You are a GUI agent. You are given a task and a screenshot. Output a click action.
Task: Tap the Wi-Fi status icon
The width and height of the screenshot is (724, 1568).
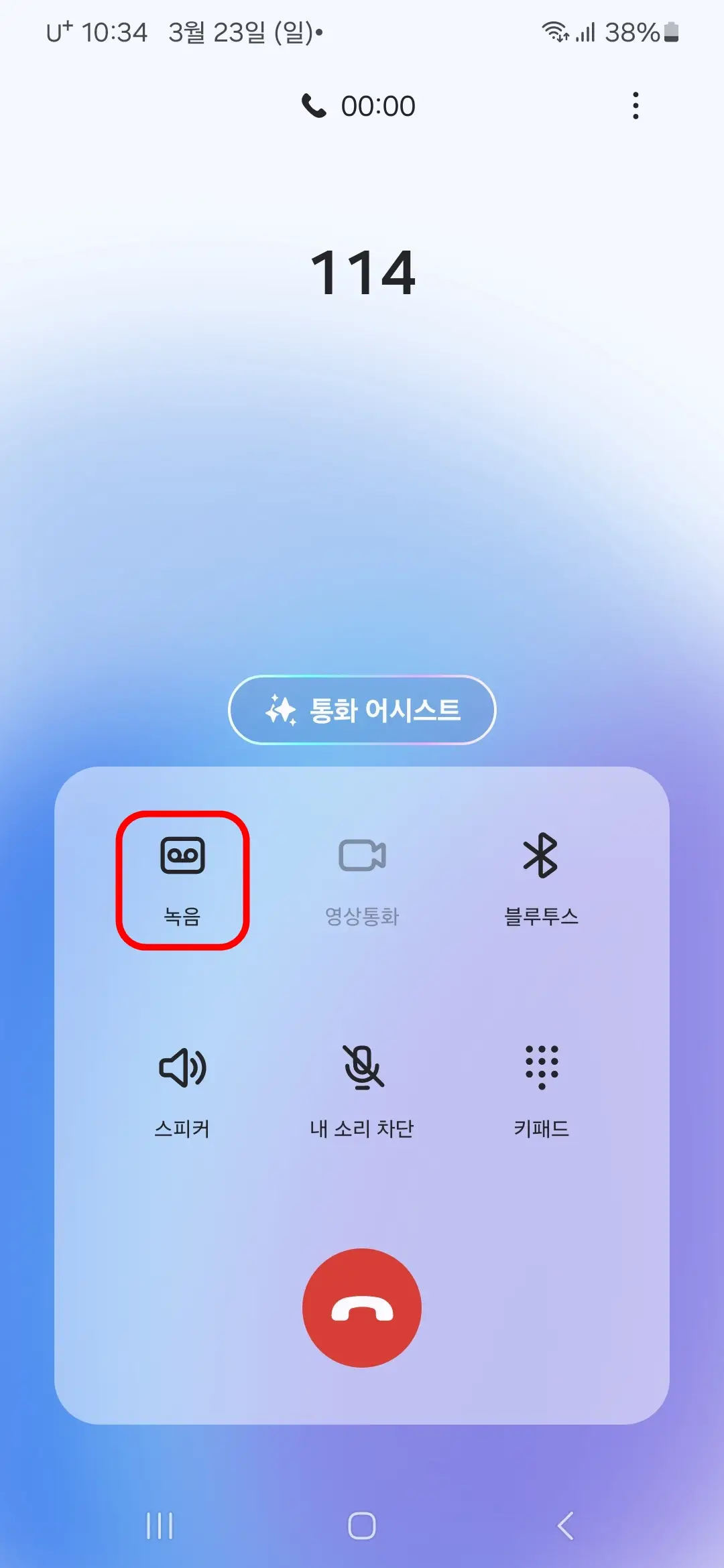[x=556, y=31]
